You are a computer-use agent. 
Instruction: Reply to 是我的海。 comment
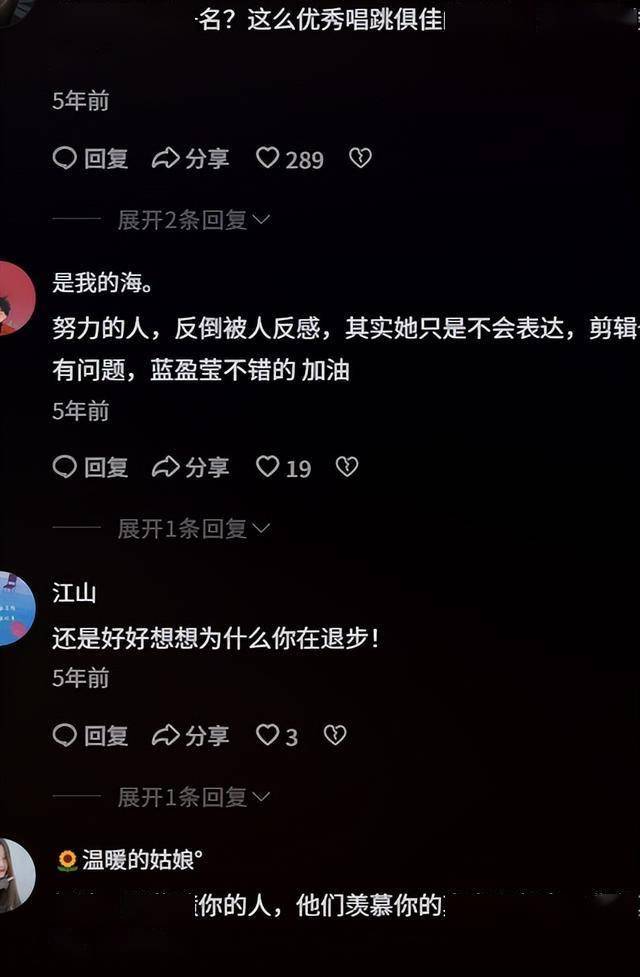tap(90, 467)
